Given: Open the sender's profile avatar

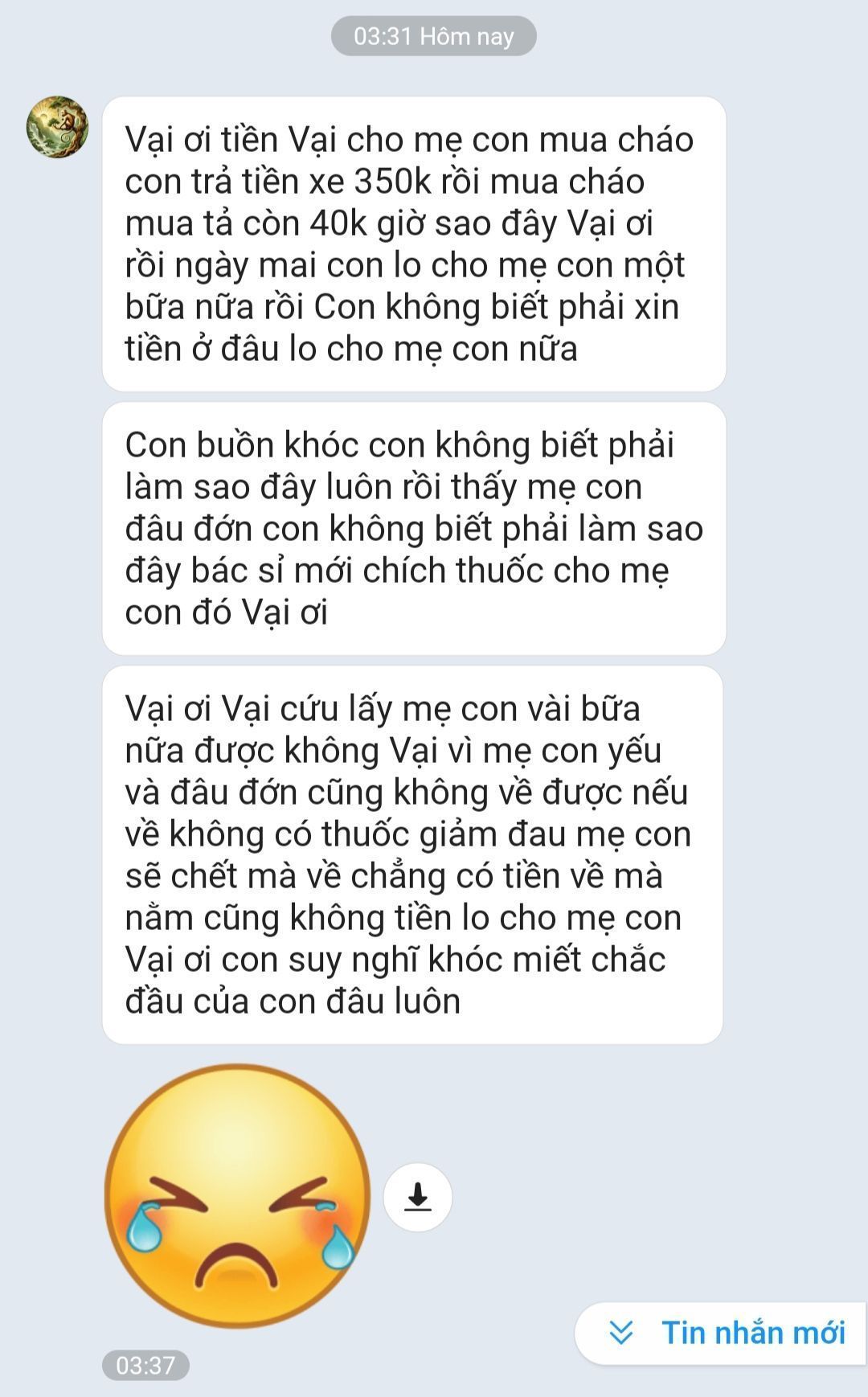Looking at the screenshot, I should [57, 127].
